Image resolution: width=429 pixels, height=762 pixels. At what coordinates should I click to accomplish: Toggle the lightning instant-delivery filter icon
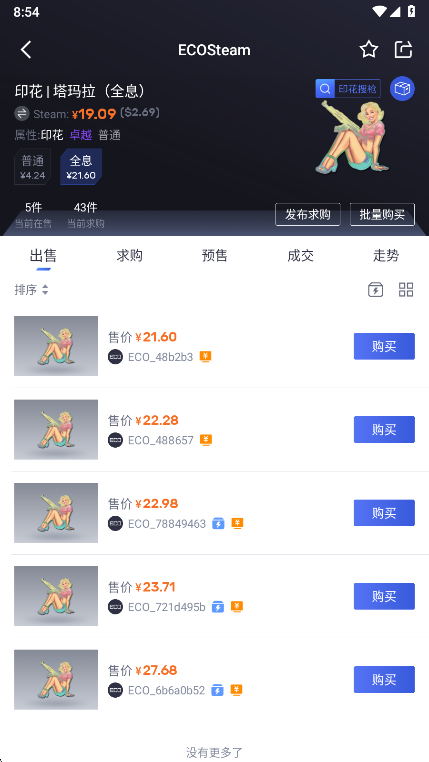coord(375,290)
